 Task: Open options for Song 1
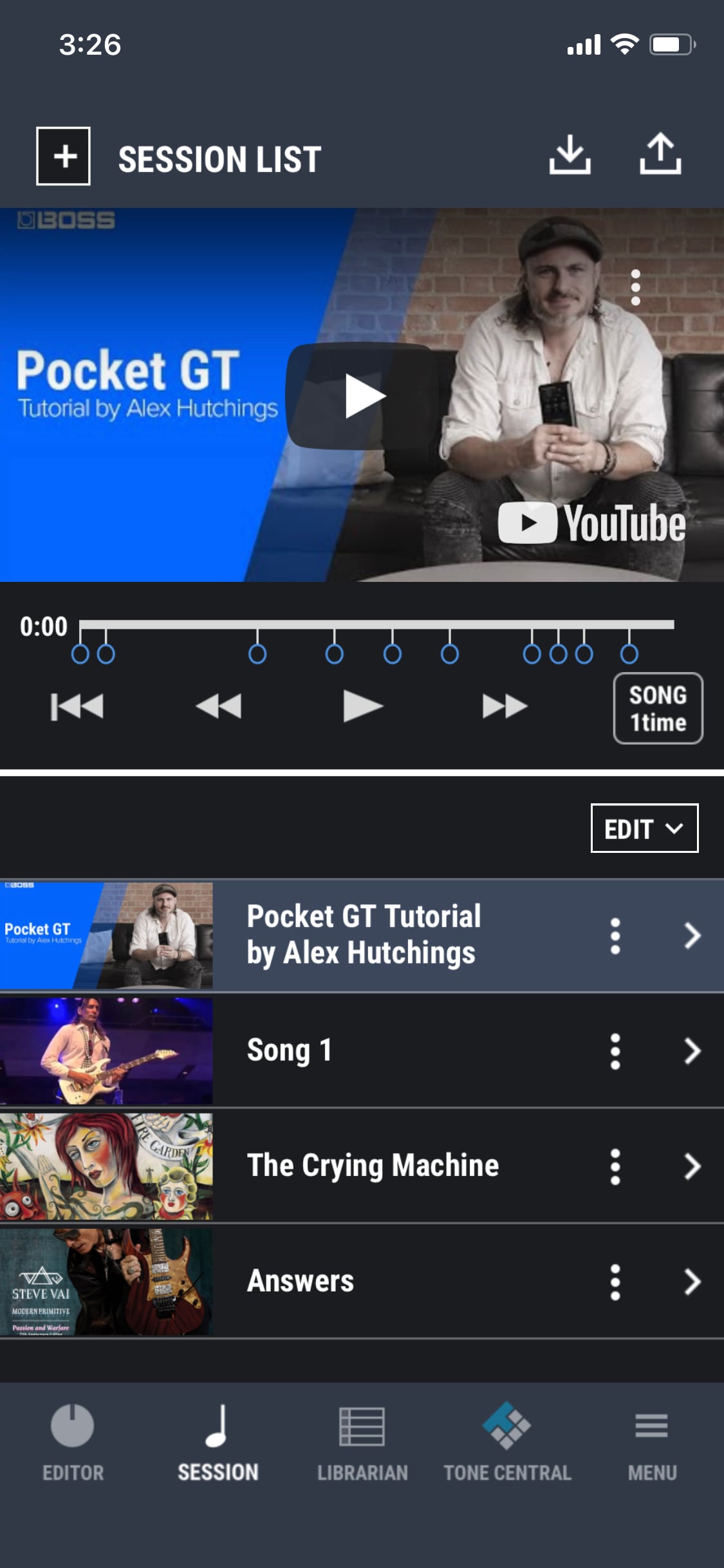click(x=615, y=1051)
